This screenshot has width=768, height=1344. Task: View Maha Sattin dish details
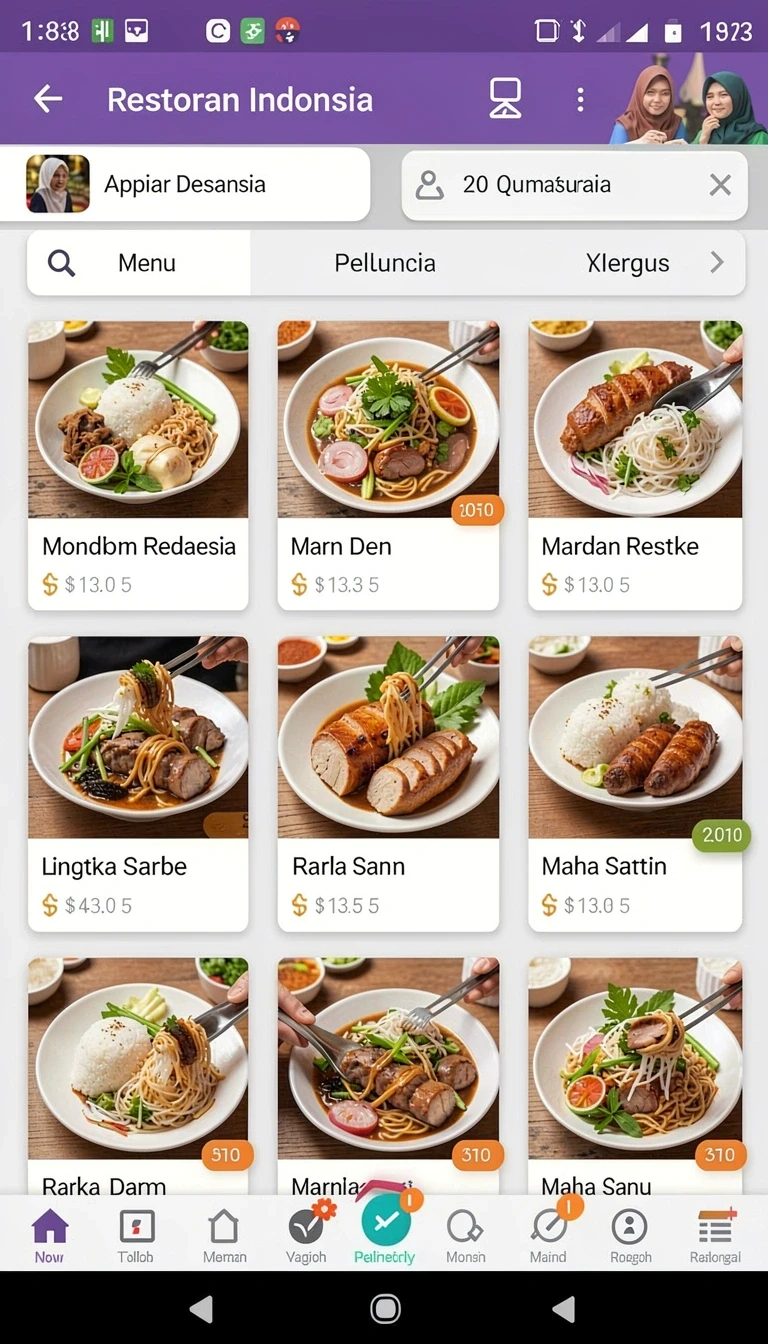(x=635, y=784)
